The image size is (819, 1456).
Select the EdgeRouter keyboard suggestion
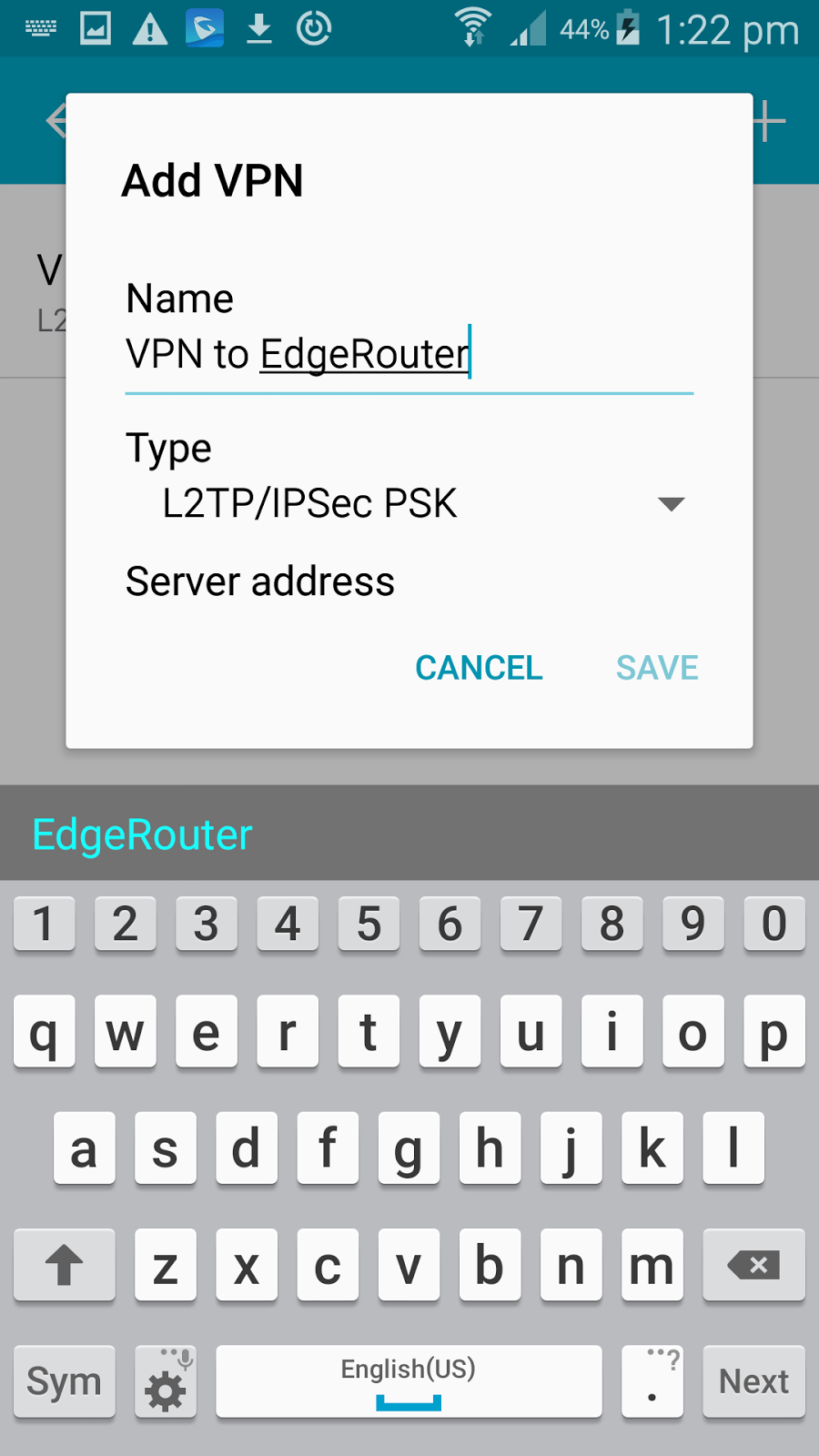[x=142, y=834]
